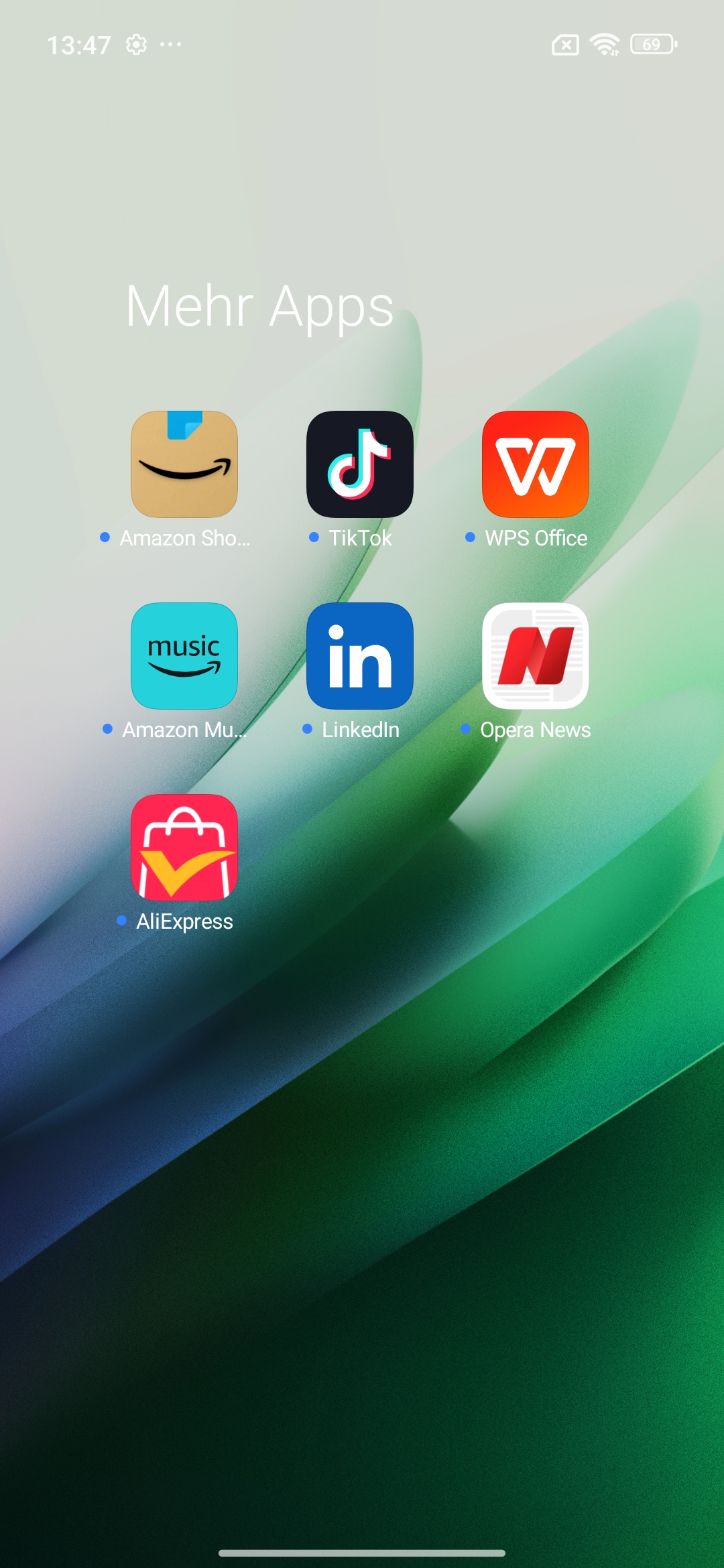
Task: Launch Opera News
Action: 536,656
